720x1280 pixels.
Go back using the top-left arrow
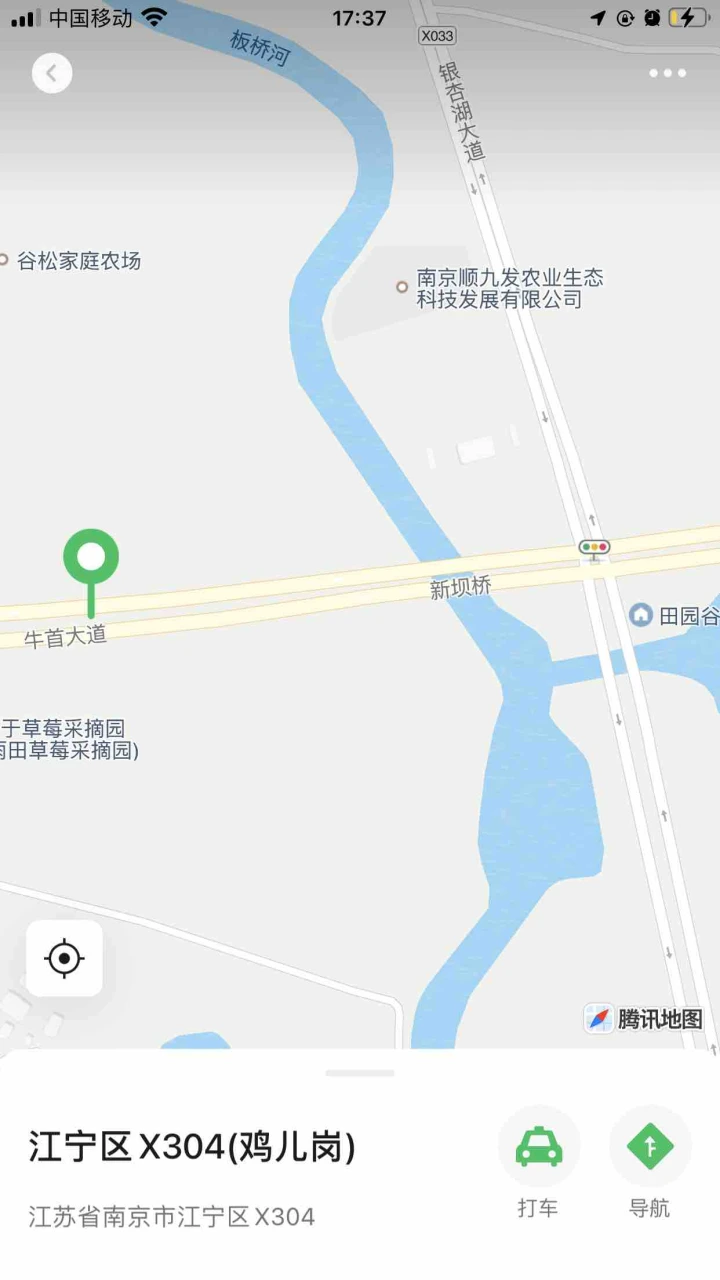[x=52, y=73]
